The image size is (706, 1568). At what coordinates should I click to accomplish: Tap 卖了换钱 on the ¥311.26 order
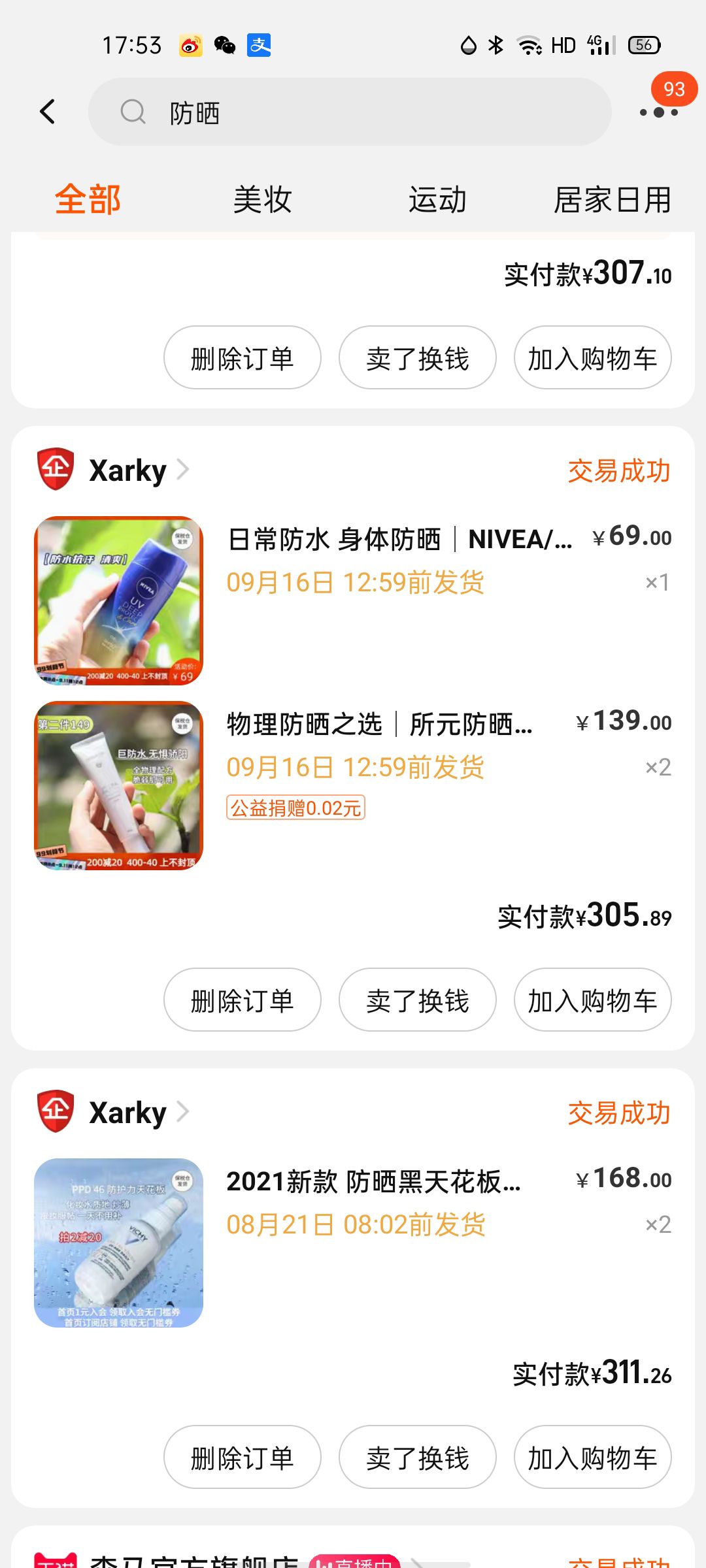[x=417, y=1458]
